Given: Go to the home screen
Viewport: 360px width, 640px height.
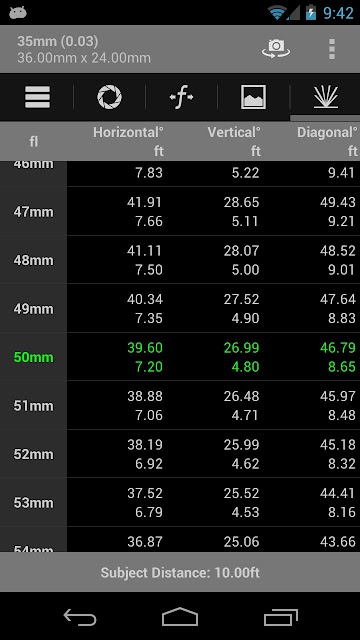Looking at the screenshot, I should pos(180,616).
